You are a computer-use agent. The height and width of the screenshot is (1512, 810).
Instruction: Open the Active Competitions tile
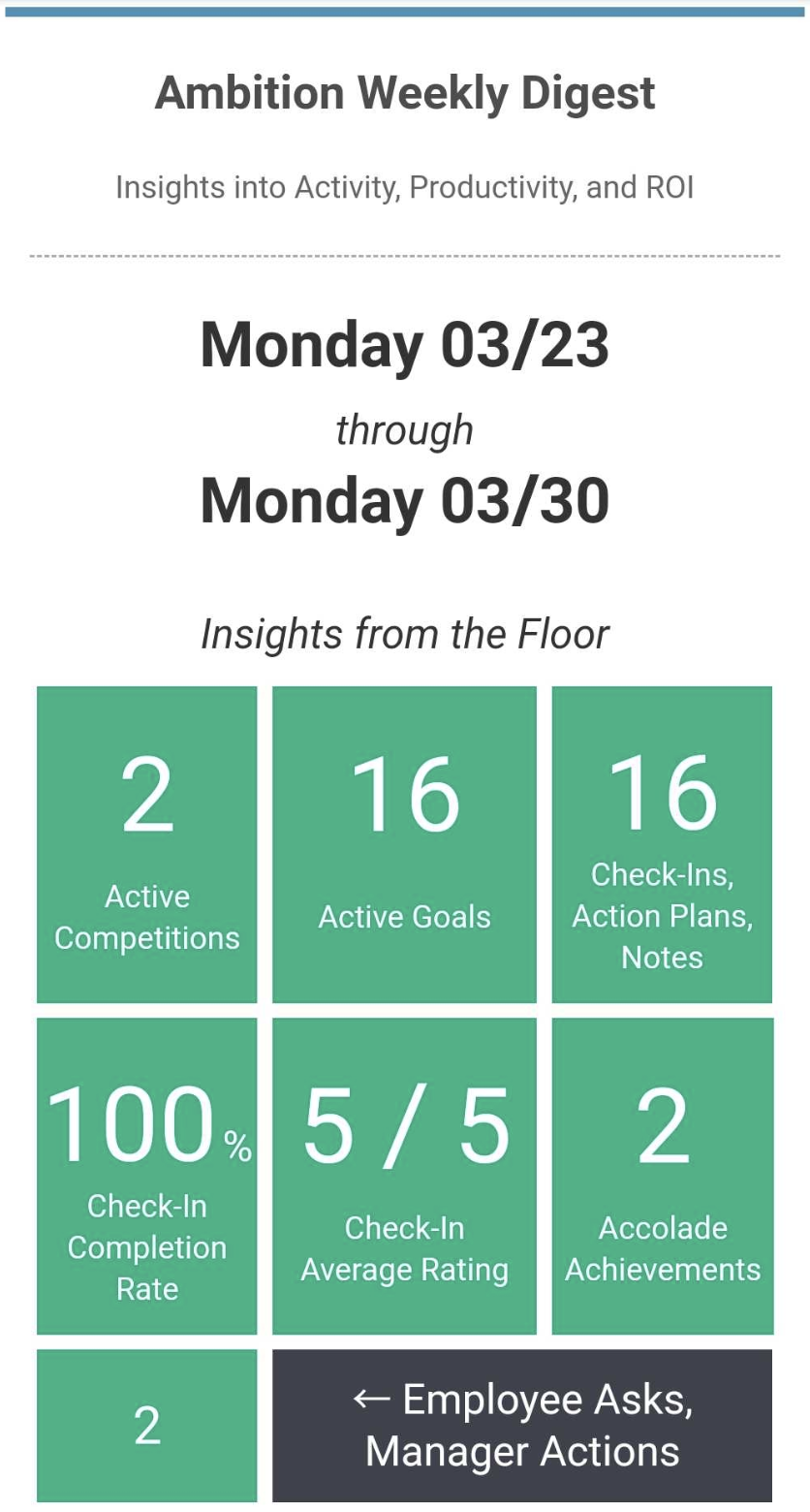(x=147, y=844)
